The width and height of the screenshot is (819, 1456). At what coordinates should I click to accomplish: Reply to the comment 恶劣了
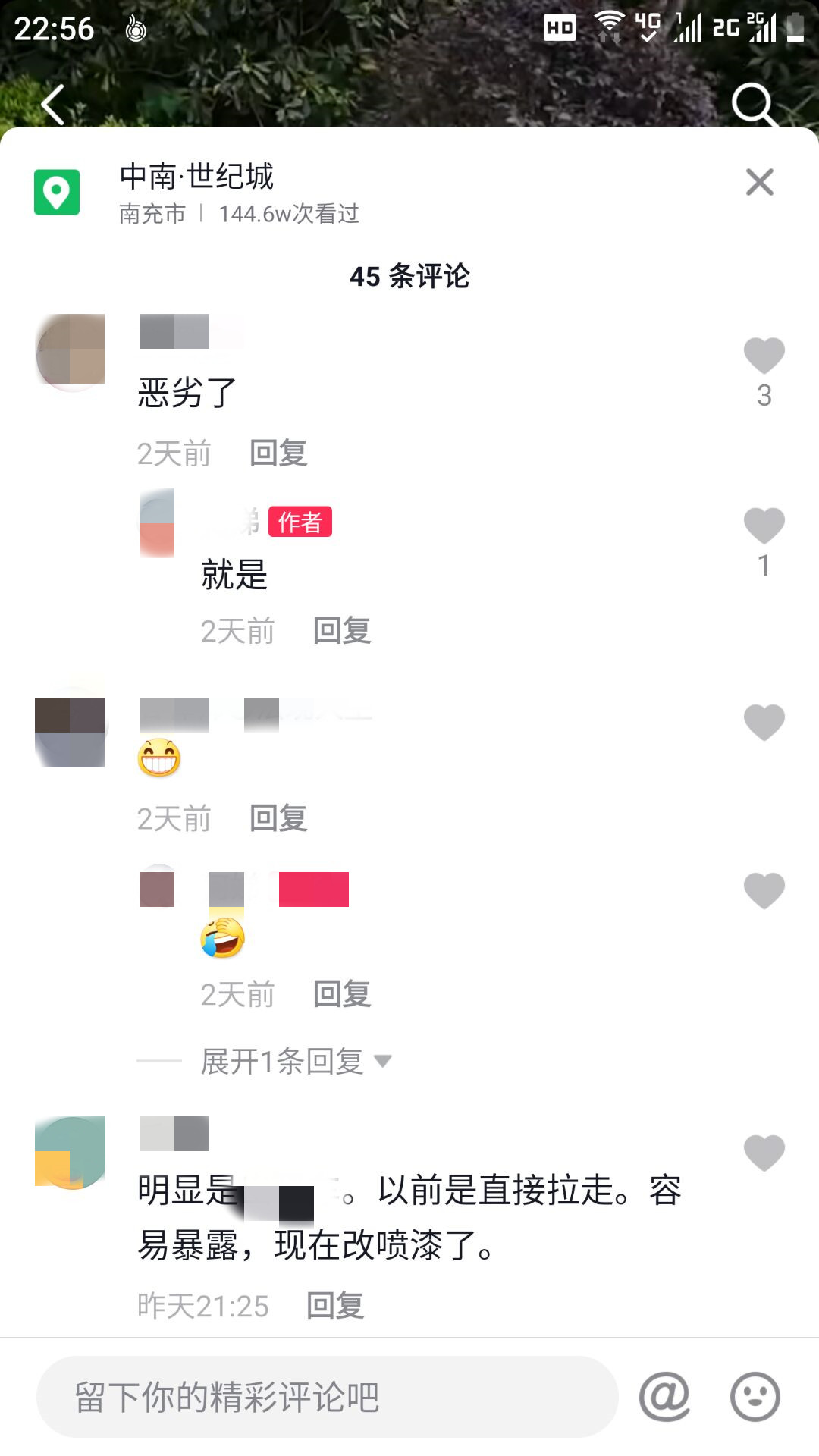278,453
